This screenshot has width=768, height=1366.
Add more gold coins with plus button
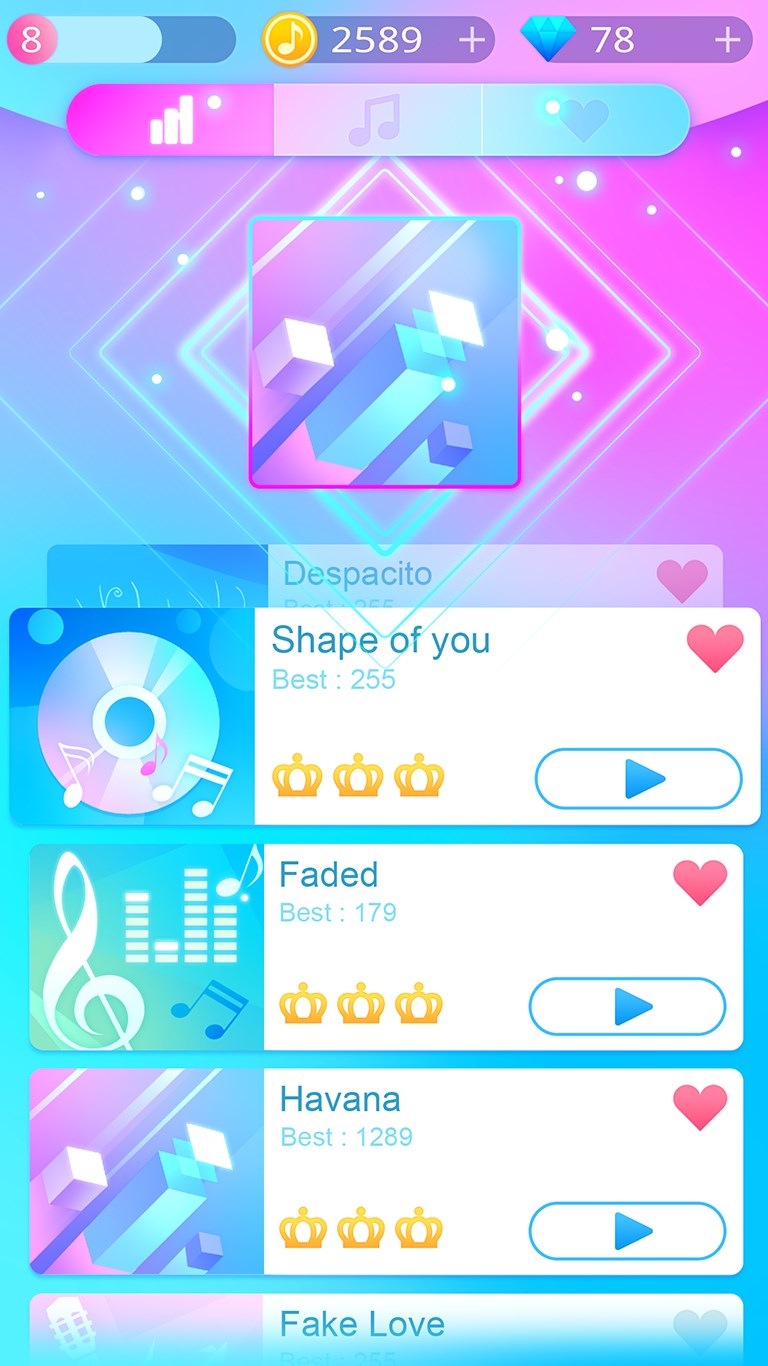(x=471, y=40)
